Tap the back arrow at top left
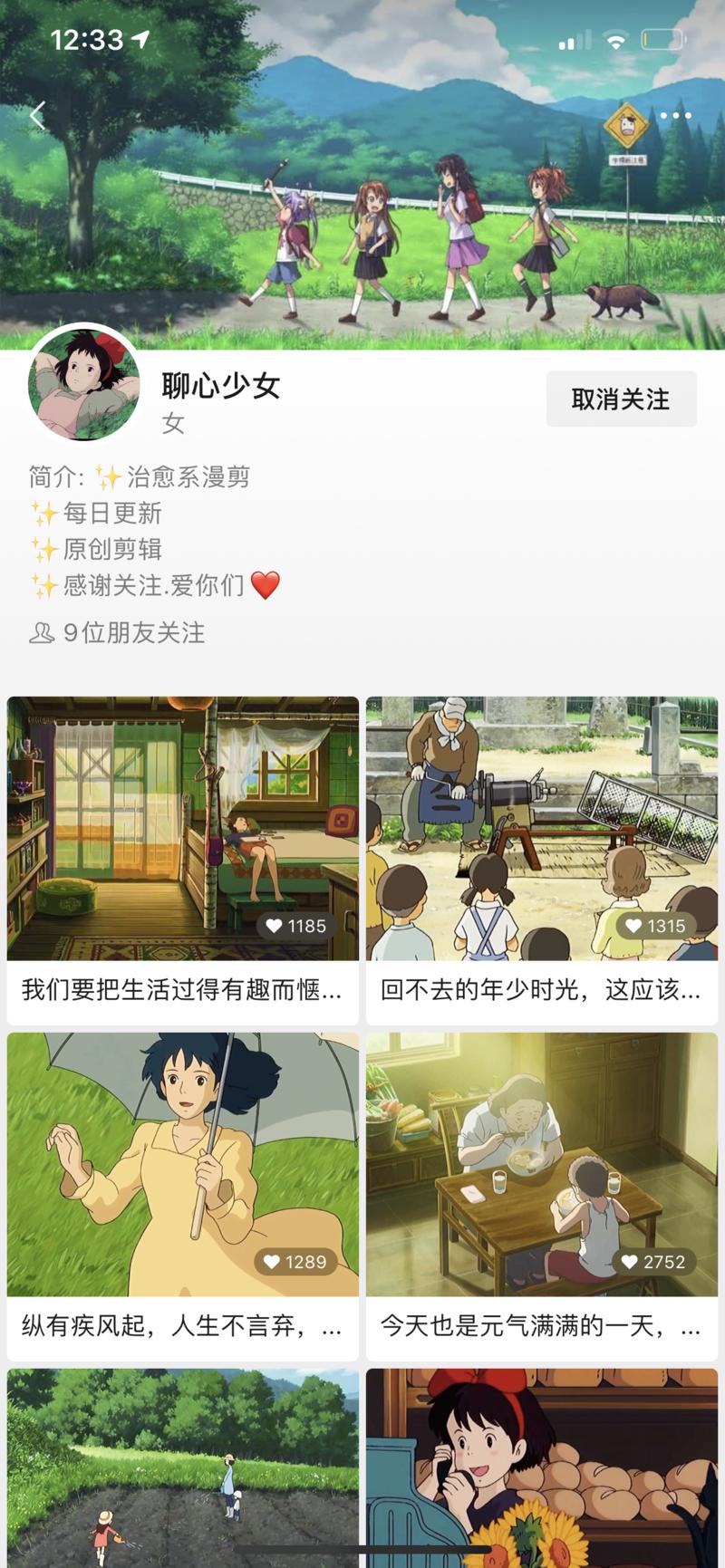 pyautogui.click(x=37, y=116)
